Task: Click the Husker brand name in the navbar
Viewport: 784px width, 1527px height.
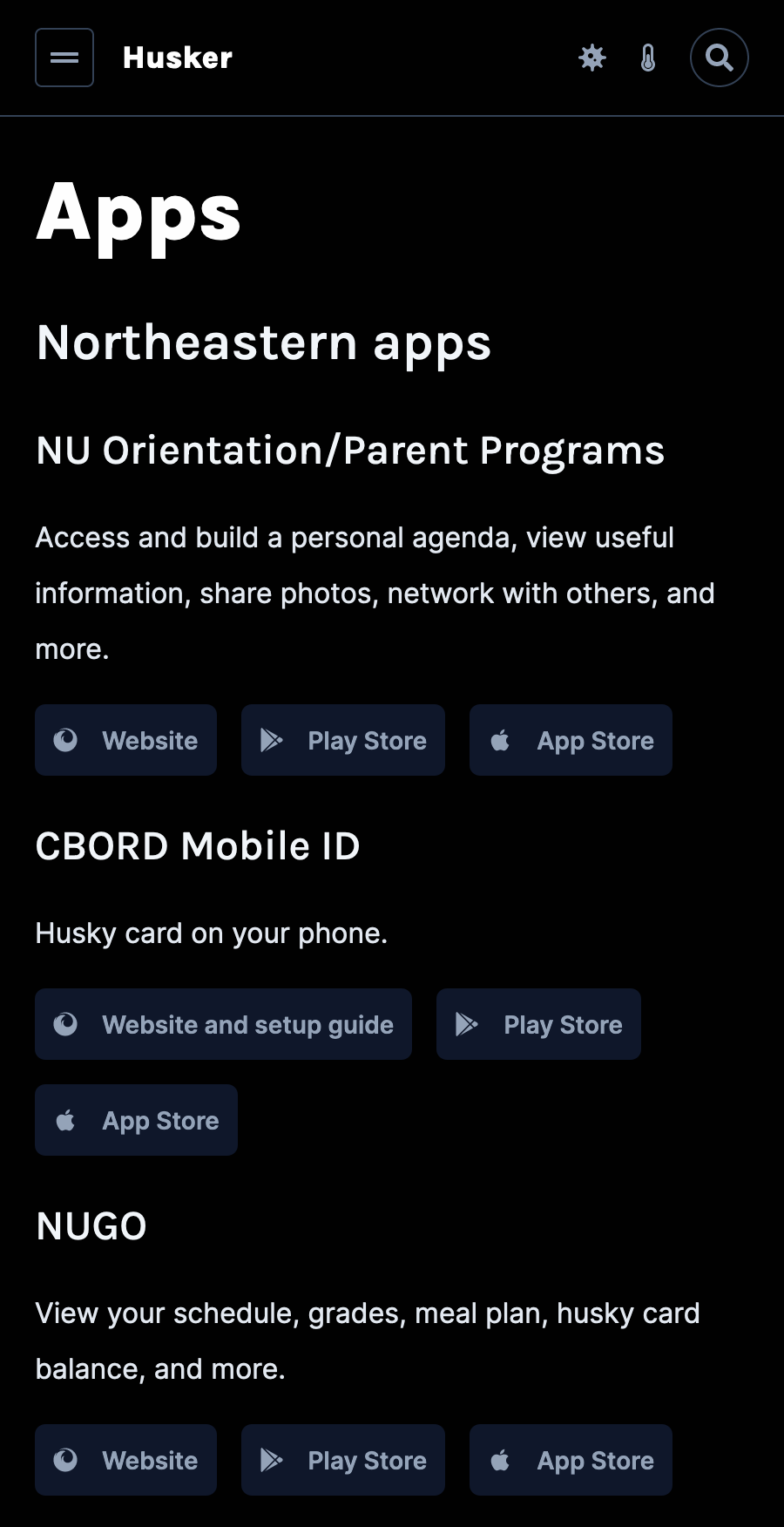Action: [x=177, y=58]
